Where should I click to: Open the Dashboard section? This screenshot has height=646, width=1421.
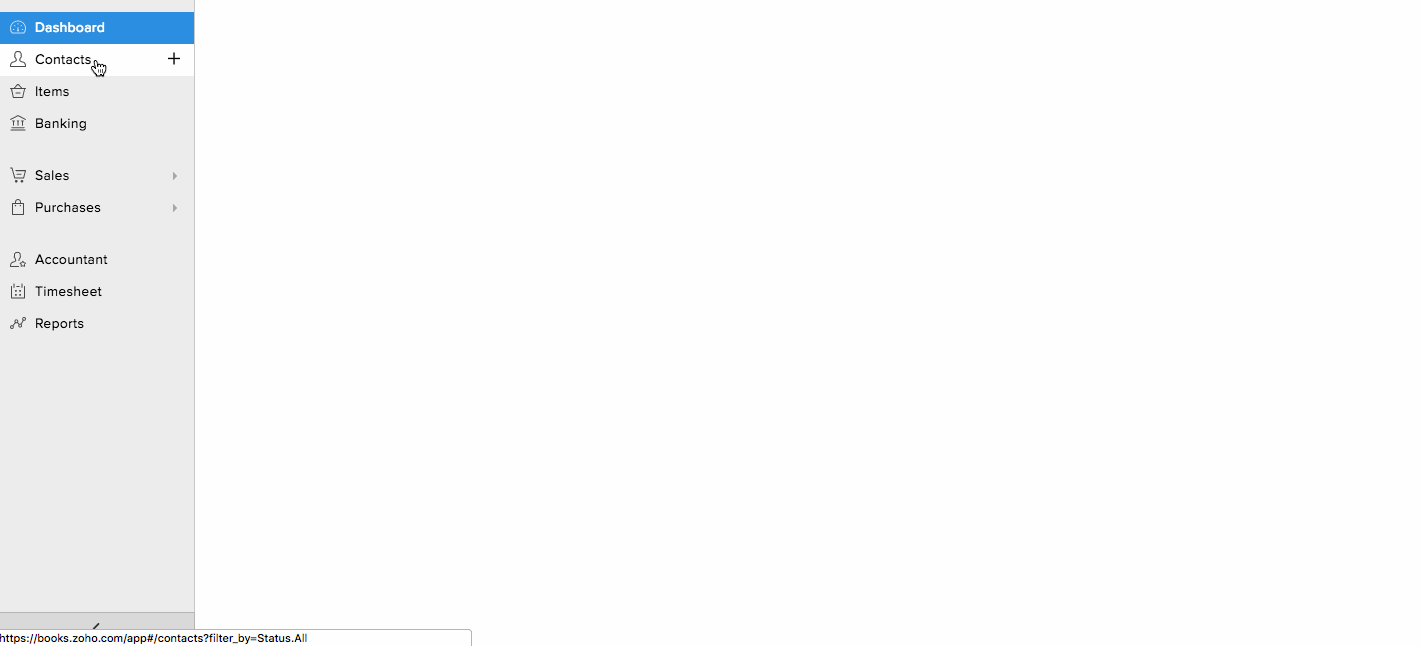pyautogui.click(x=69, y=27)
